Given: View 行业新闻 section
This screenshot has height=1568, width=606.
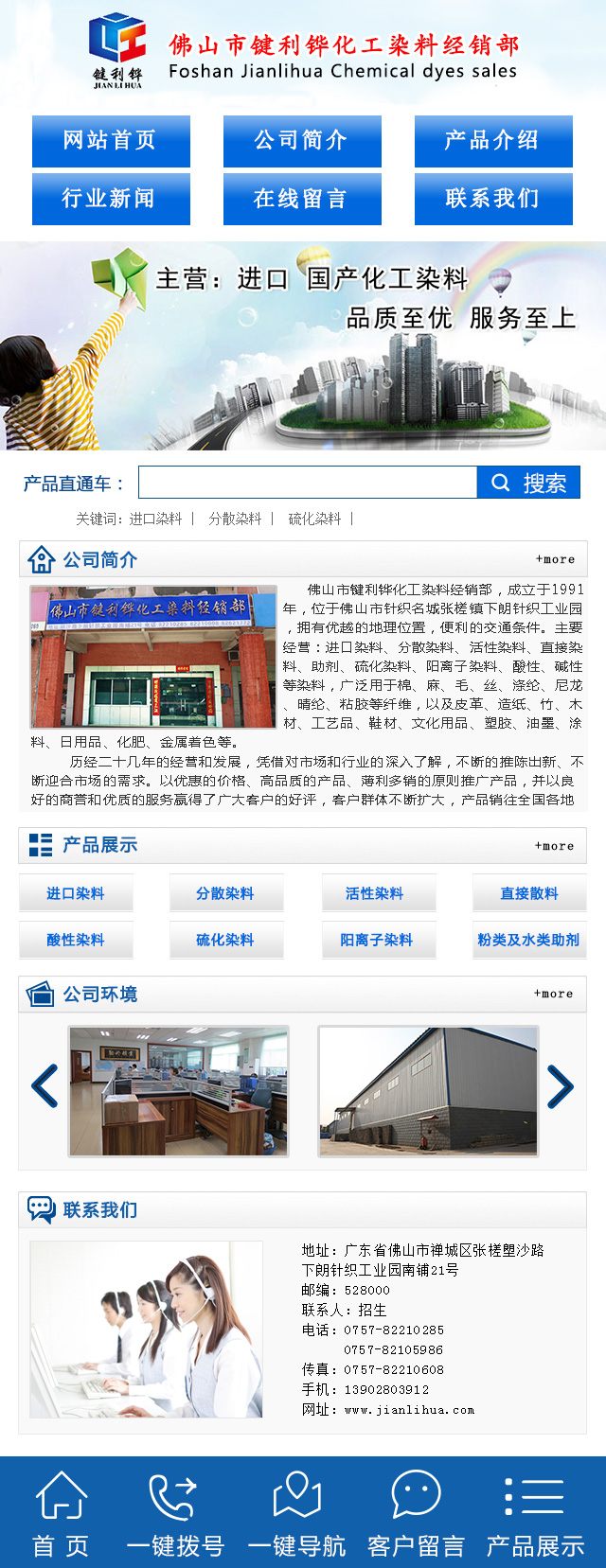Looking at the screenshot, I should pyautogui.click(x=111, y=199).
